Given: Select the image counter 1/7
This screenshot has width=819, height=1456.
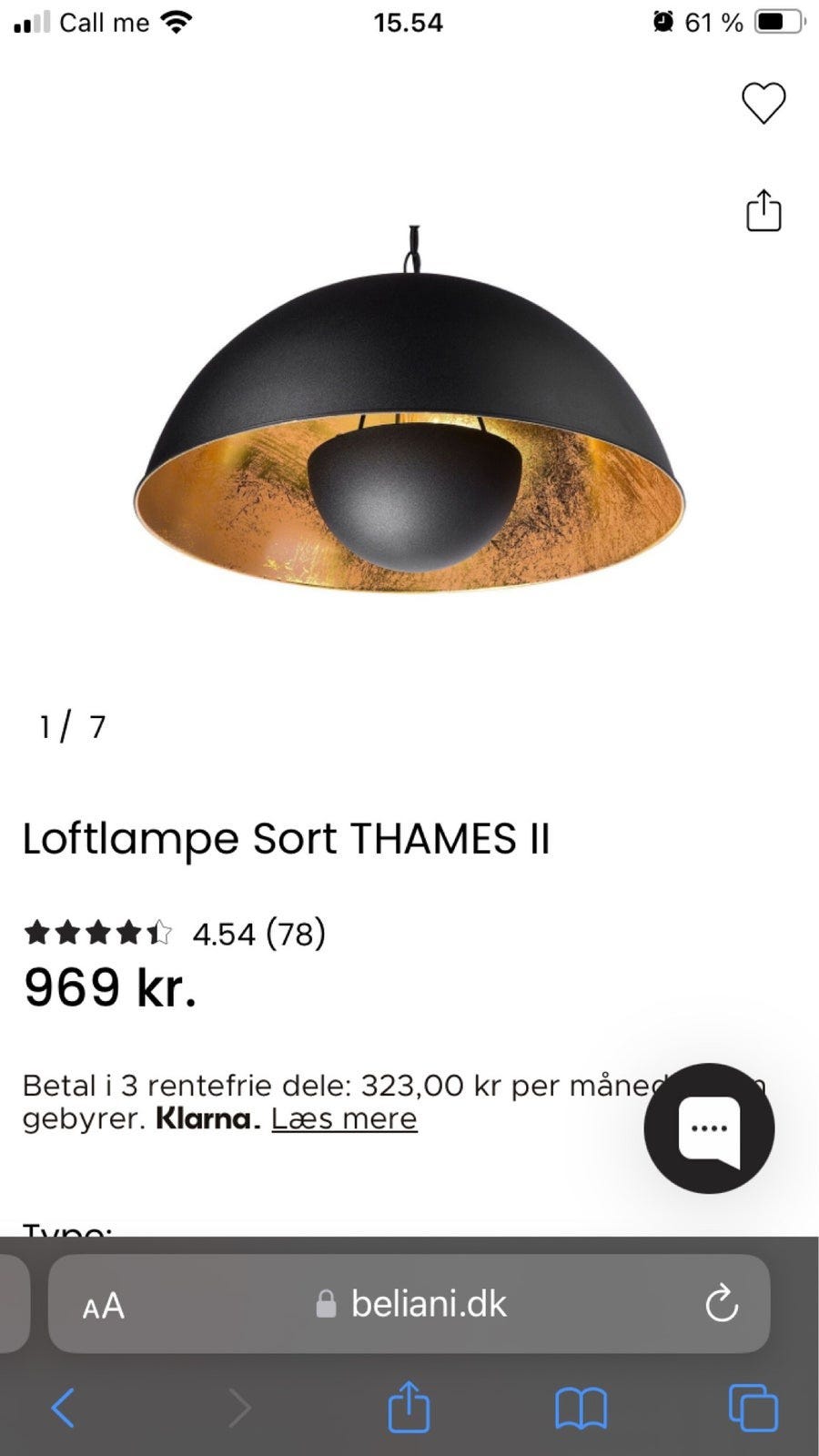Looking at the screenshot, I should tap(70, 725).
